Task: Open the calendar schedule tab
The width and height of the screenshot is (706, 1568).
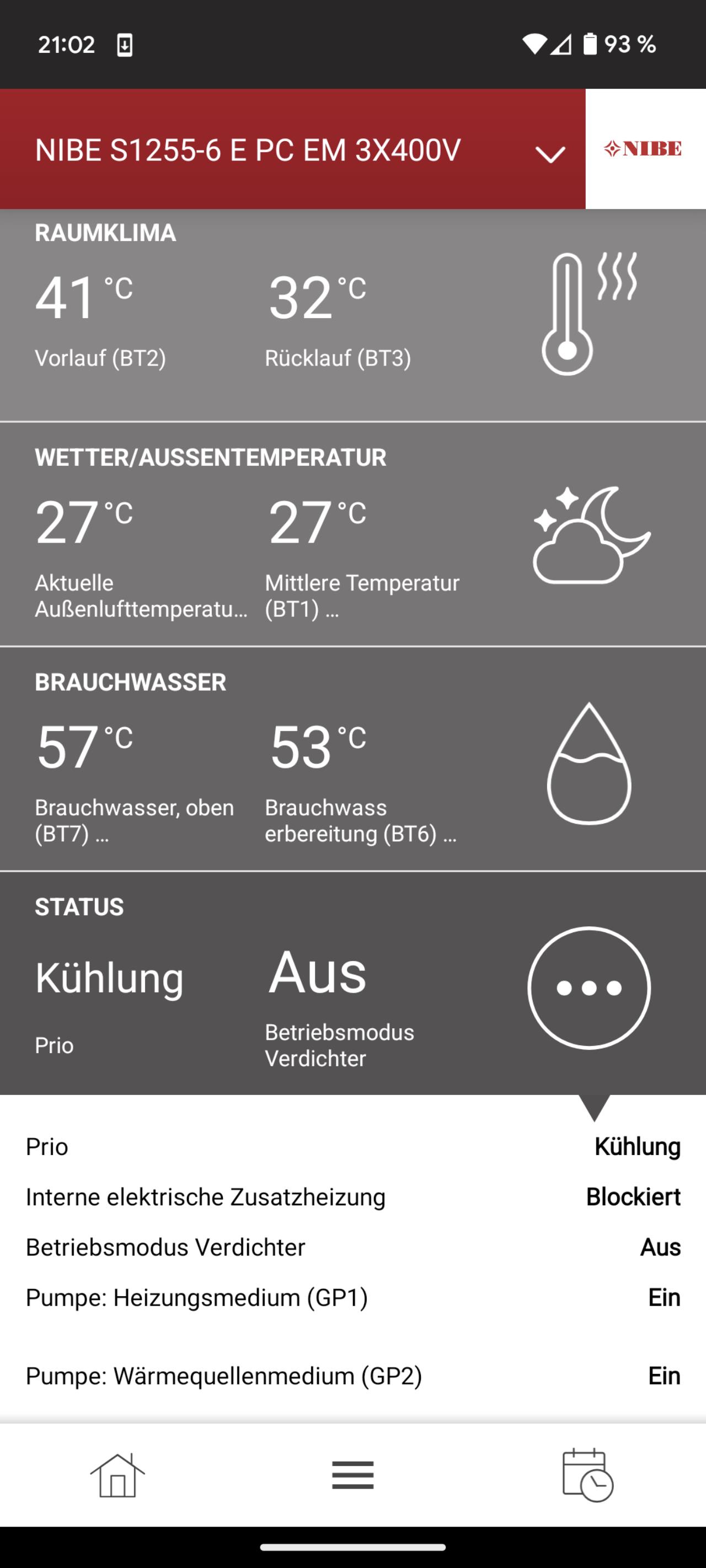Action: [x=588, y=1475]
